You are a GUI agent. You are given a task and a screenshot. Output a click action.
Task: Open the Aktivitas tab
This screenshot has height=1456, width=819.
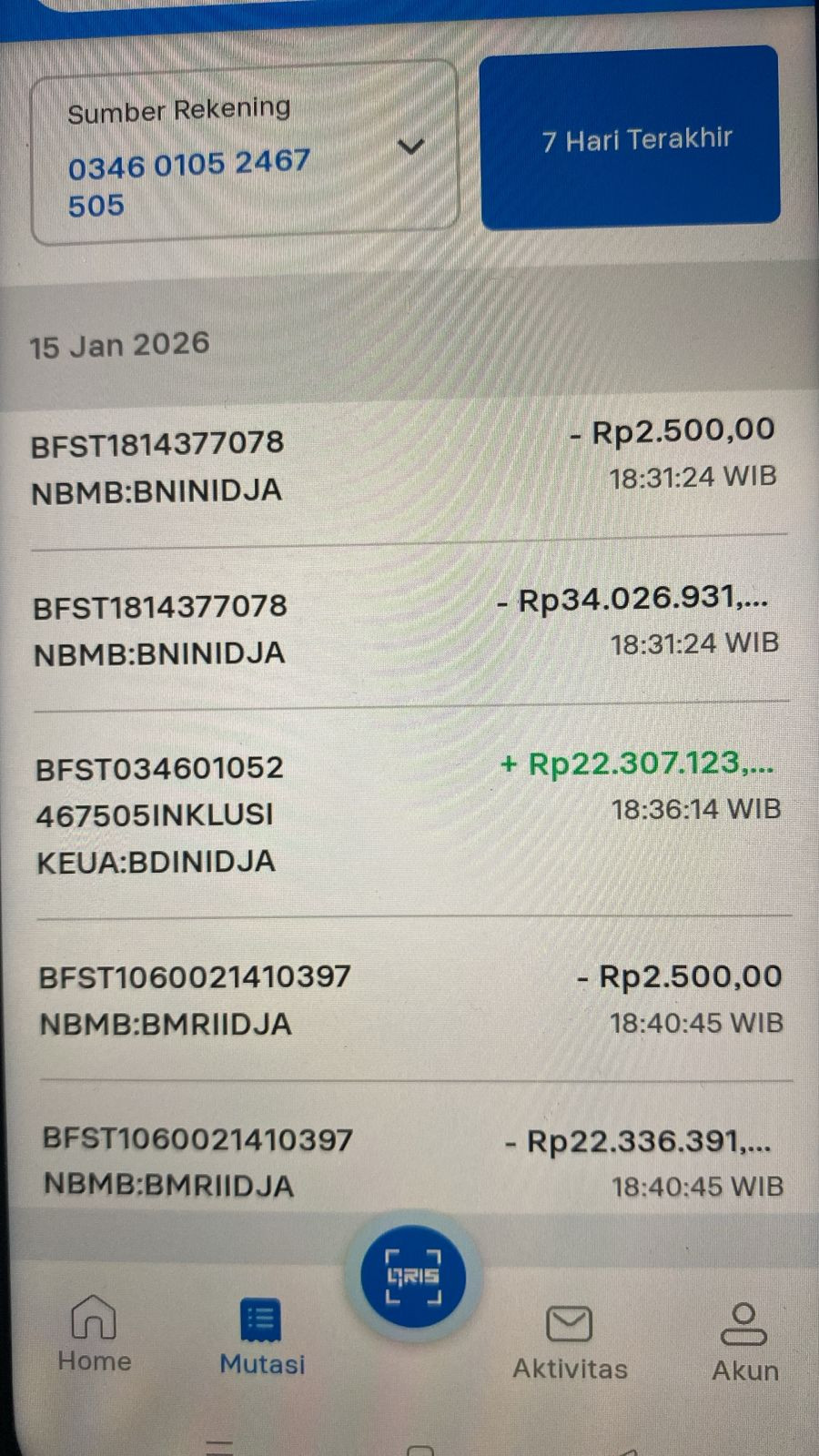pyautogui.click(x=570, y=1342)
